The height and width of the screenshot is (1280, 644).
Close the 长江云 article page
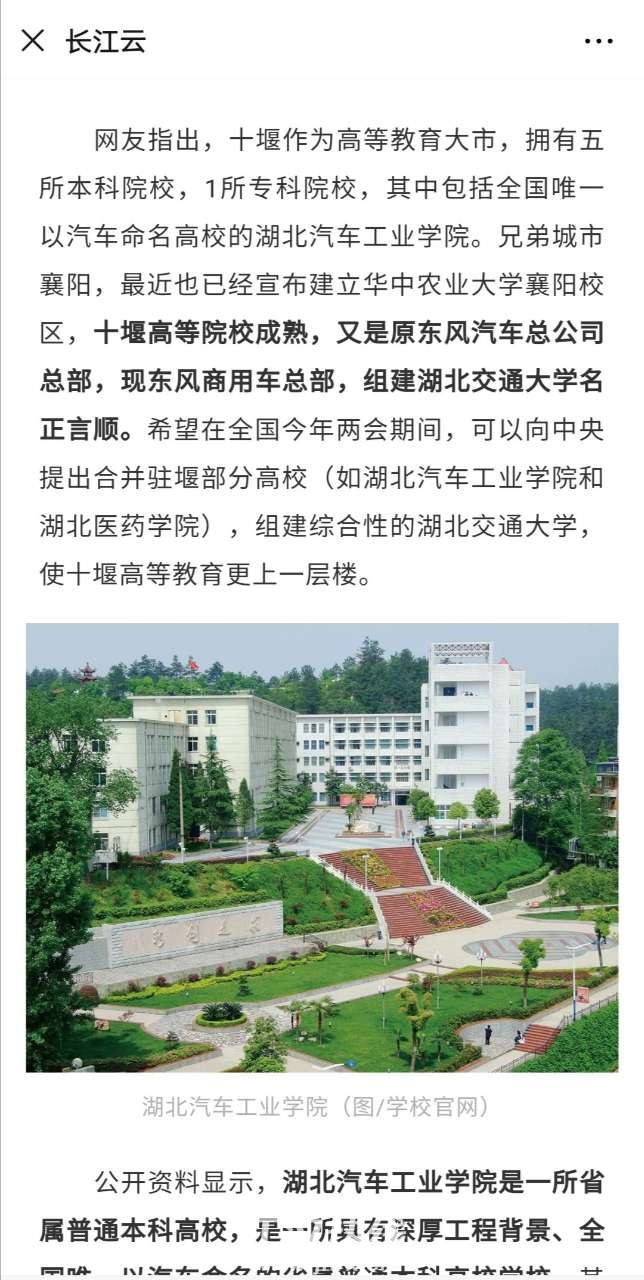click(x=33, y=41)
